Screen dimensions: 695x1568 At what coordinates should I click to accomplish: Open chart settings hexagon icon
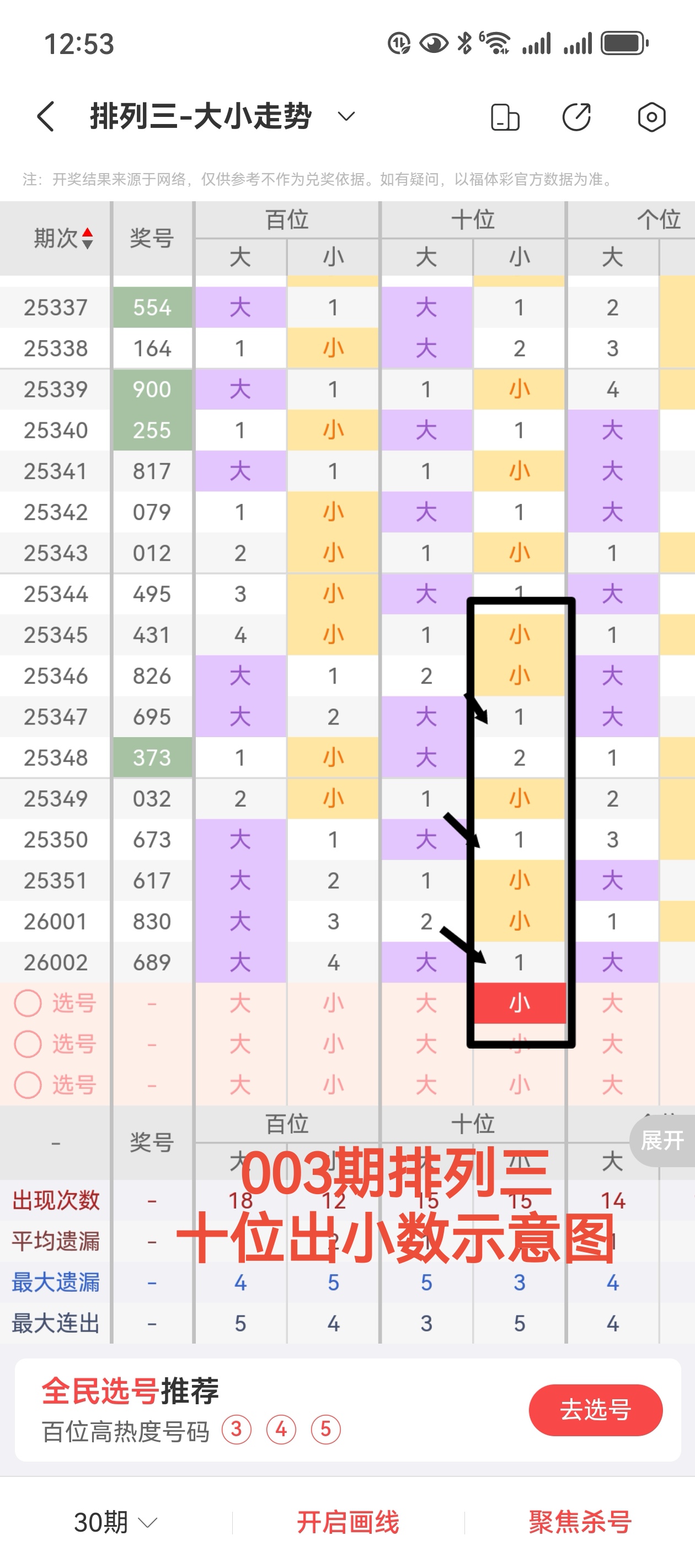[651, 117]
